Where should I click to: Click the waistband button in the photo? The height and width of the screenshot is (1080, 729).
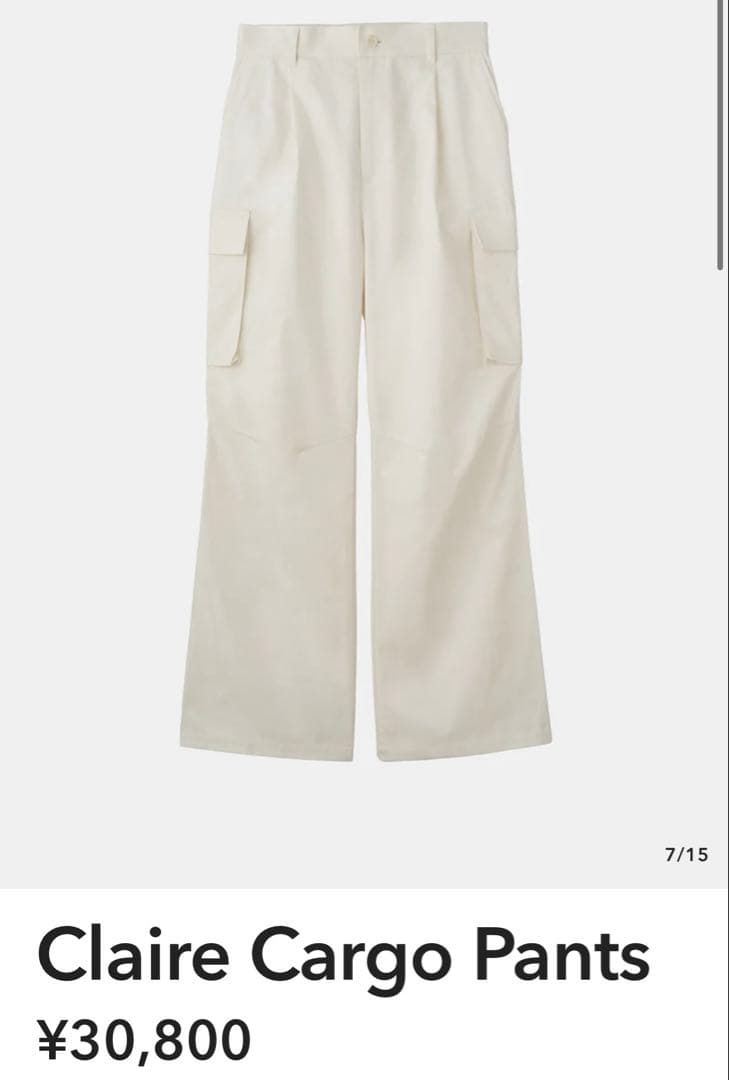pos(372,38)
